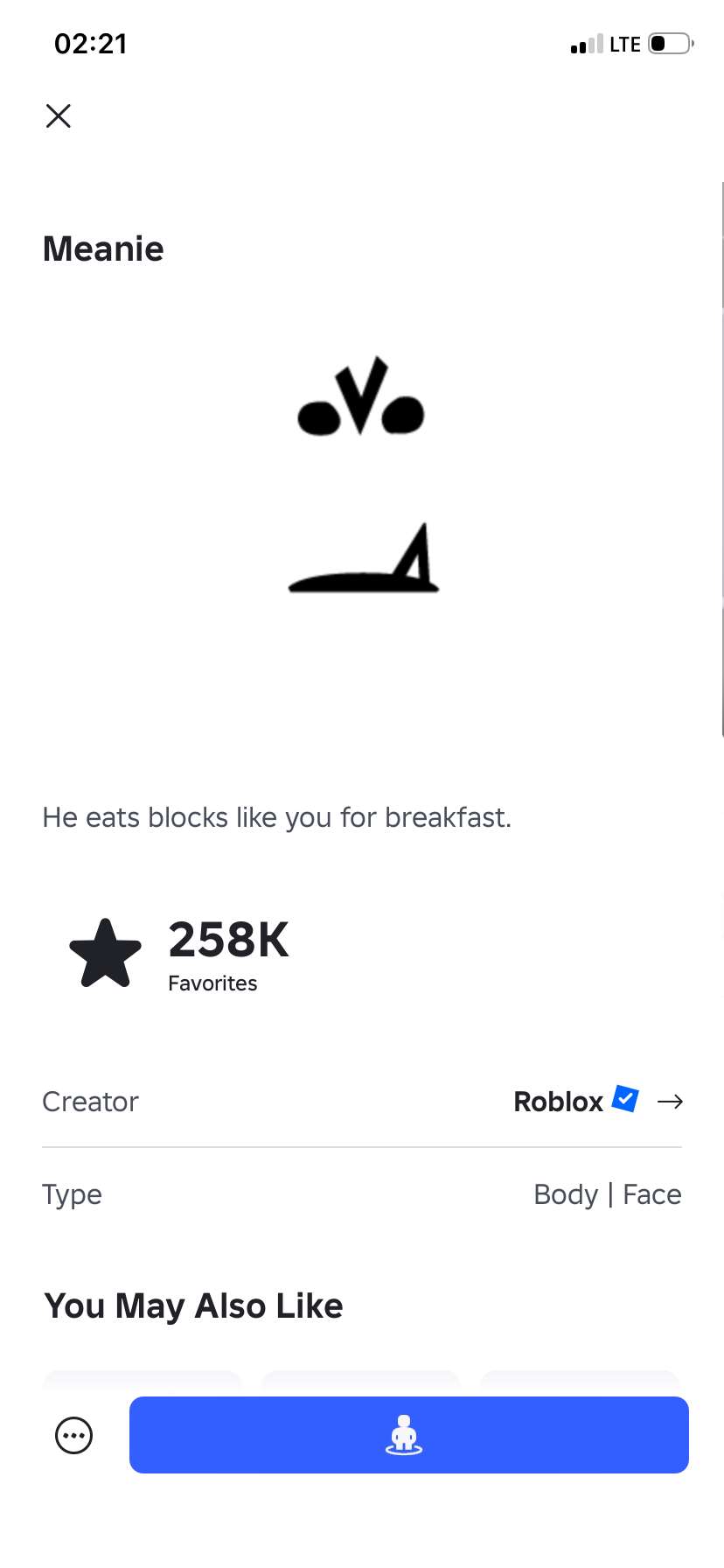Select the Body type label

coord(566,1193)
